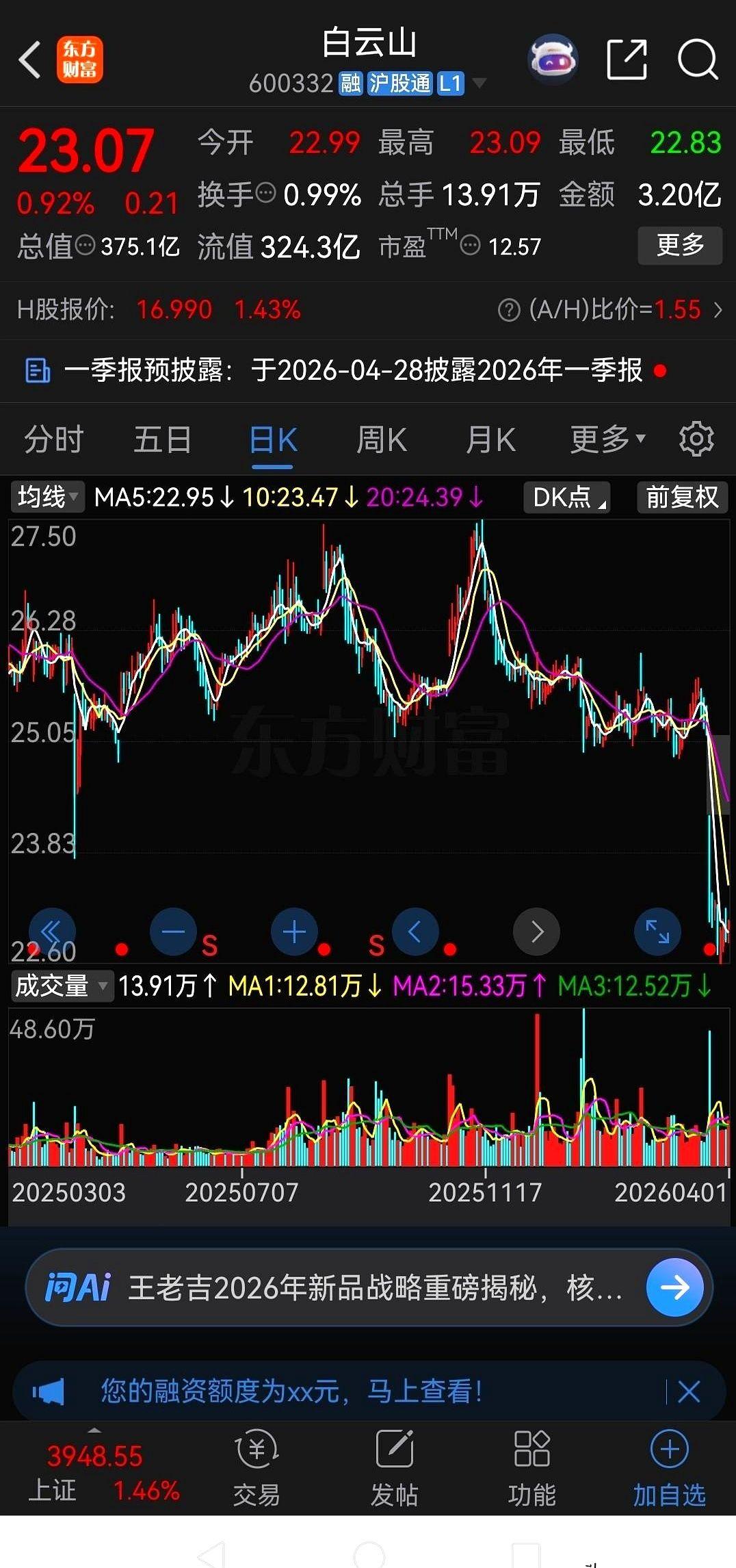Click the AI assistant robot icon

point(553,60)
